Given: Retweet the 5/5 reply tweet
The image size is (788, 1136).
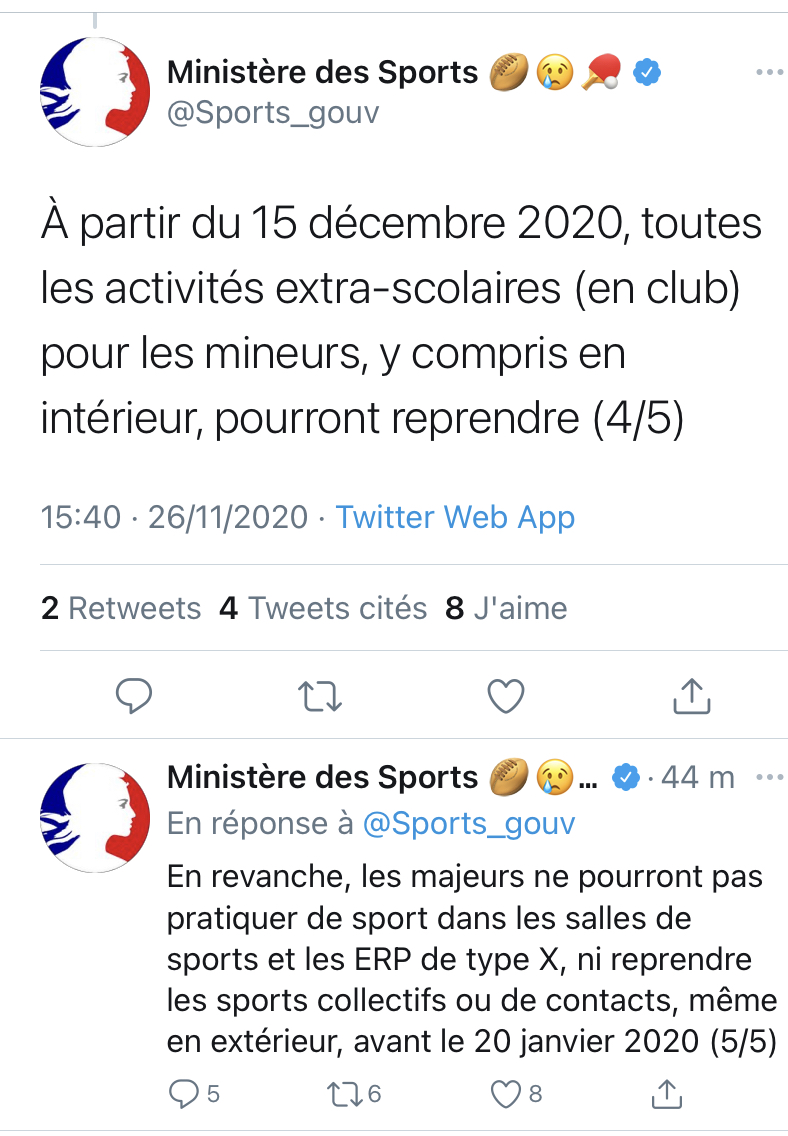Looking at the screenshot, I should click(345, 1094).
